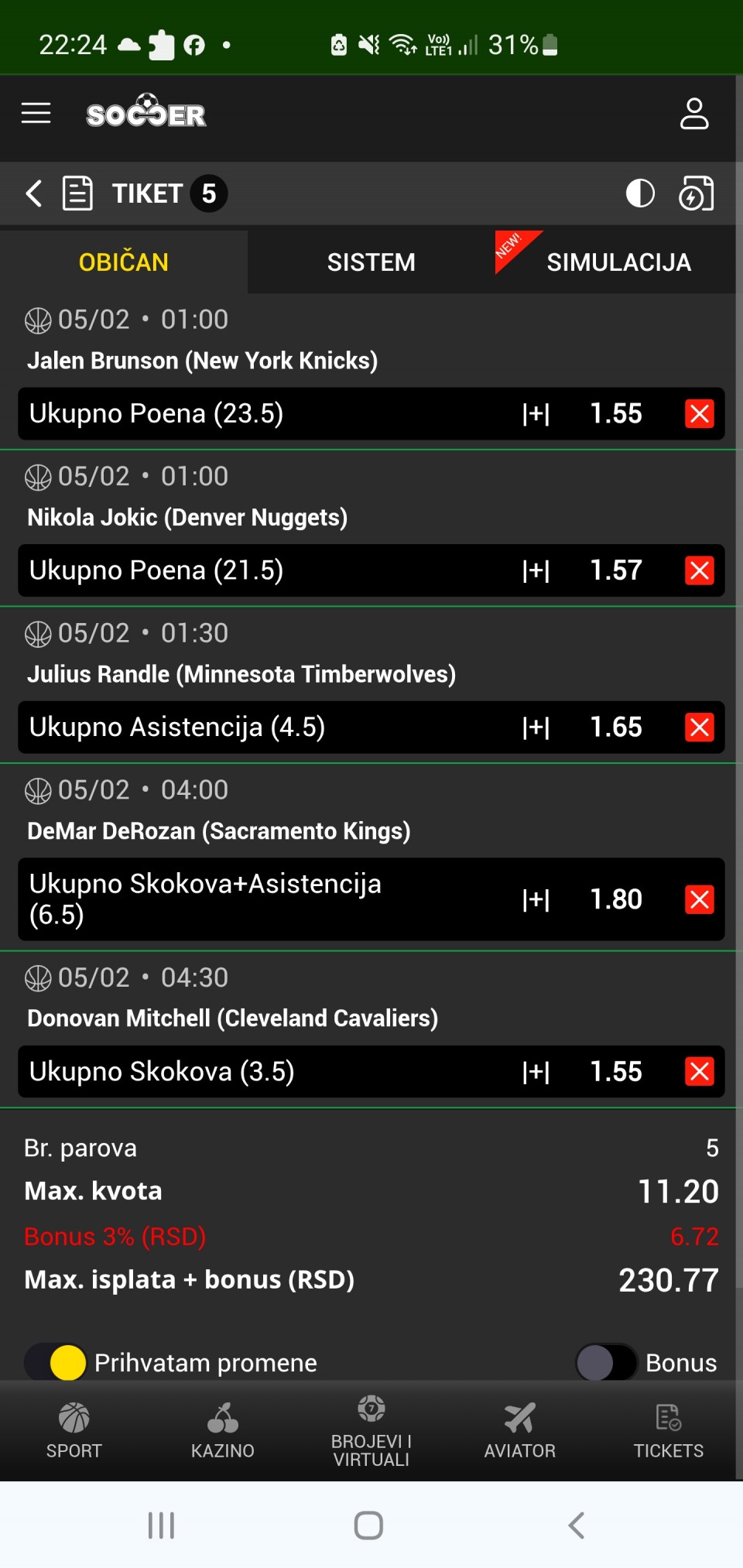This screenshot has width=743, height=1568.
Task: View my TICKETS
Action: [669, 1430]
